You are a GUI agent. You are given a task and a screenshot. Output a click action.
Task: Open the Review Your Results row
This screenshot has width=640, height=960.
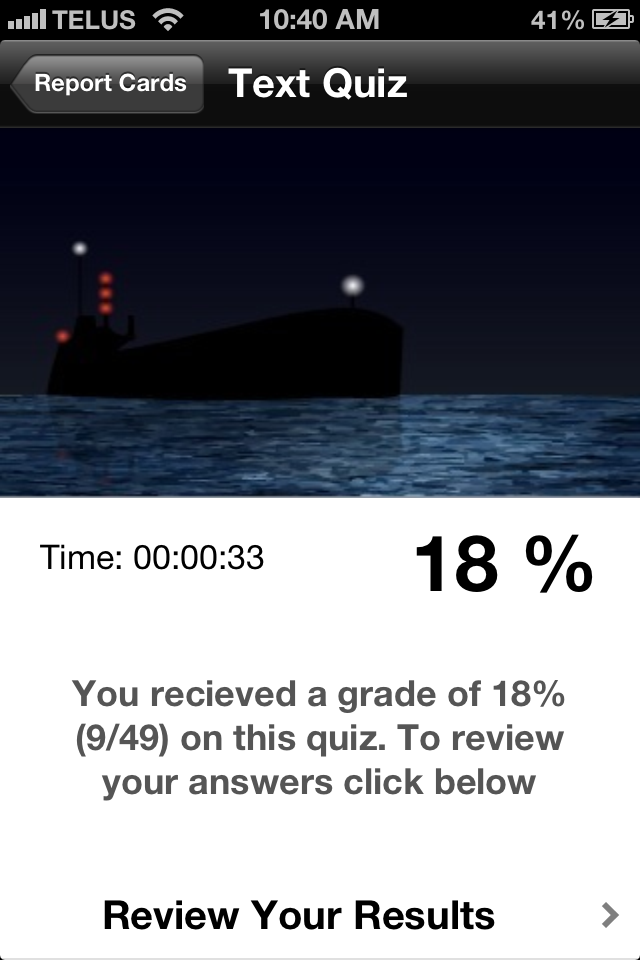[x=320, y=914]
